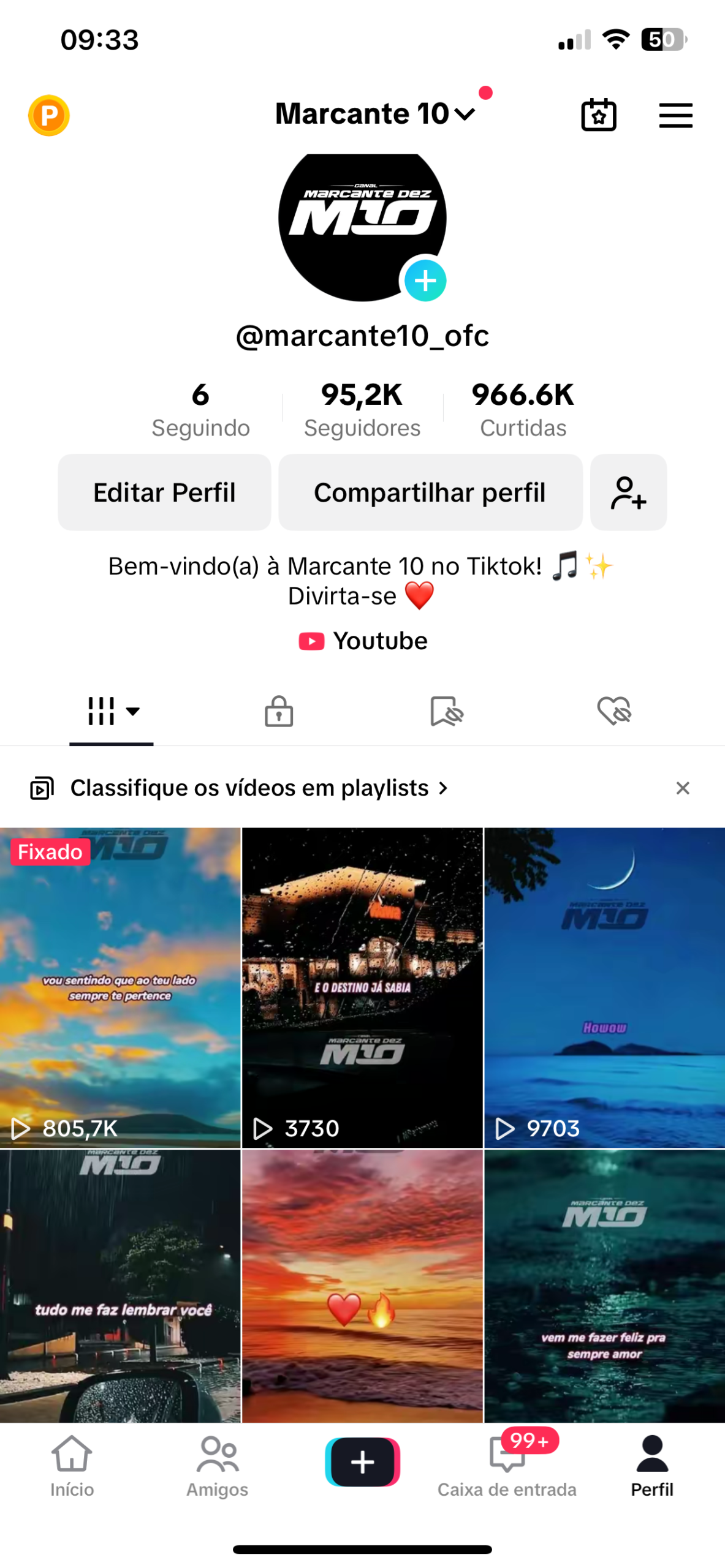
Task: Open the creator calendar icon
Action: coord(598,115)
